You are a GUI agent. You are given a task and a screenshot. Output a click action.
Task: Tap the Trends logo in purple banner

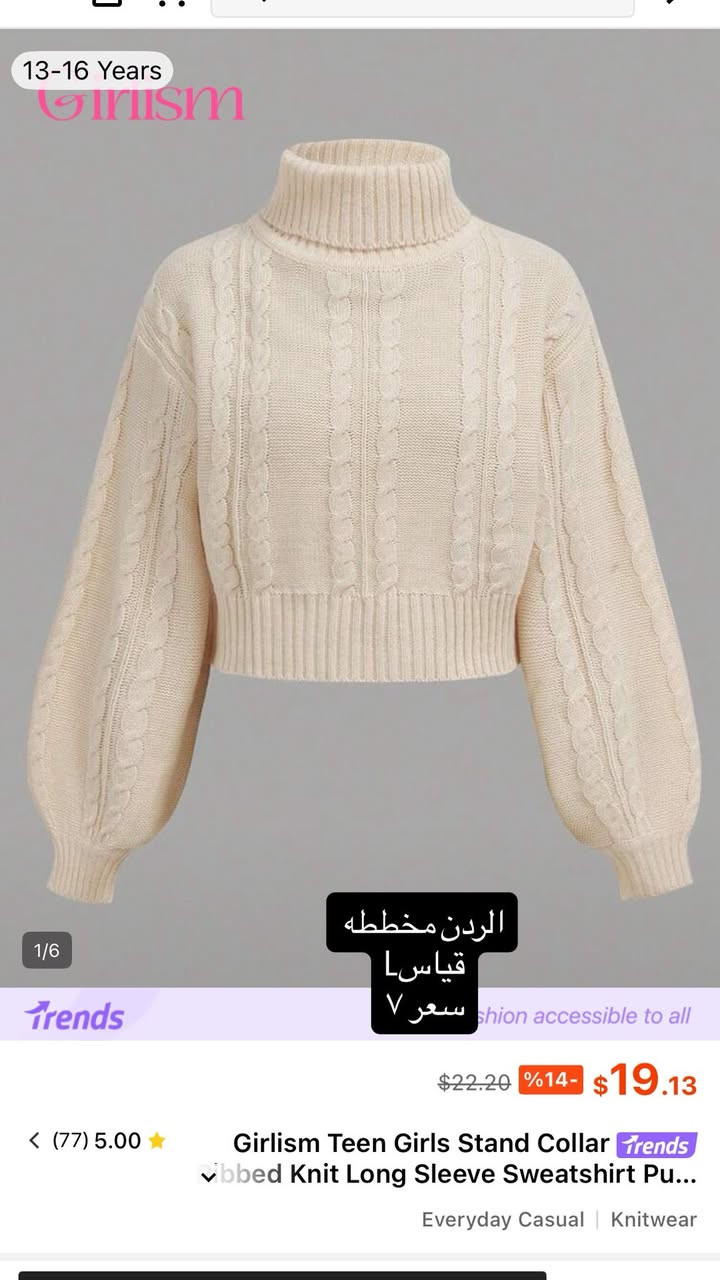[x=73, y=1016]
